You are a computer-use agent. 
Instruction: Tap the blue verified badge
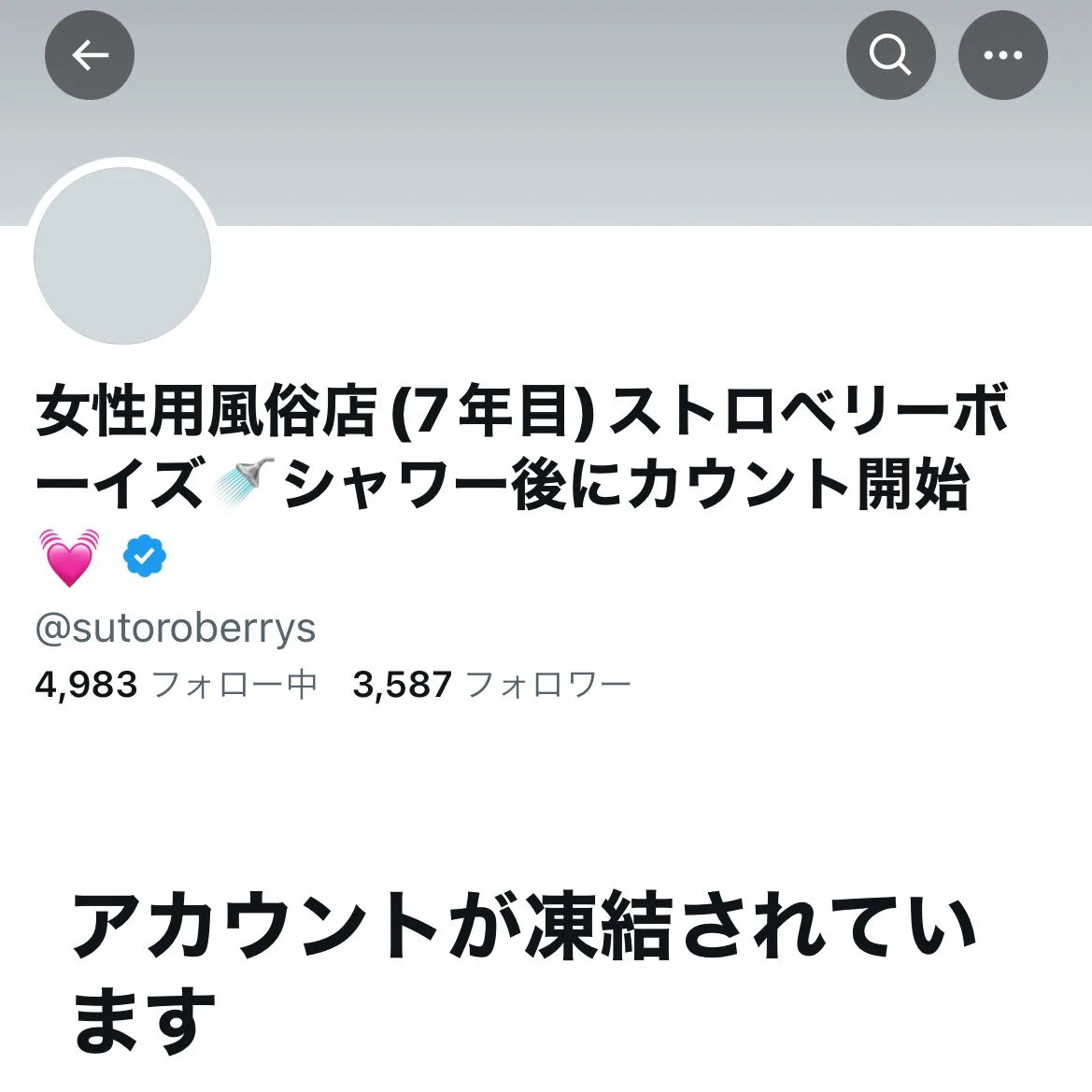coord(145,558)
